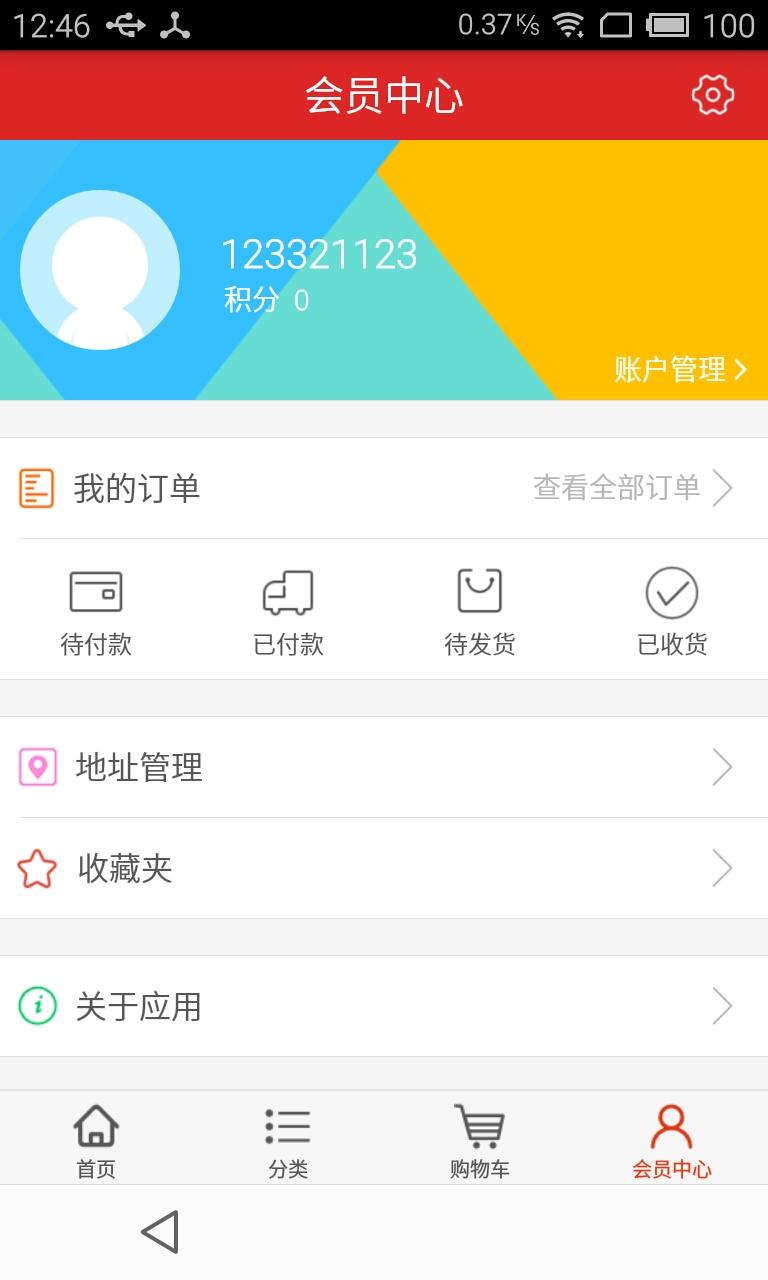This screenshot has height=1280, width=768.
Task: Click the 已收货 checkmark icon
Action: coord(671,591)
